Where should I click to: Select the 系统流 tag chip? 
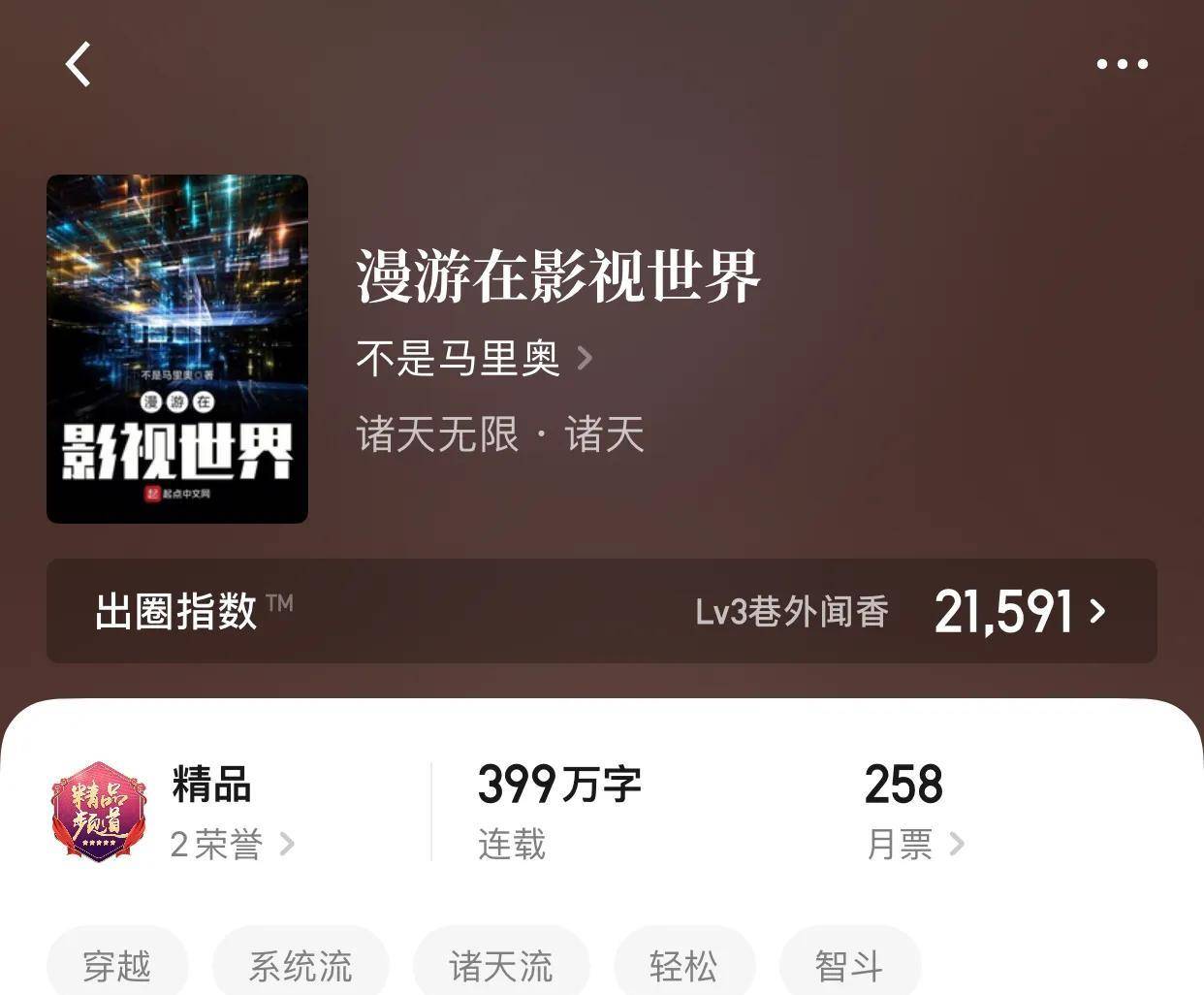pyautogui.click(x=301, y=966)
